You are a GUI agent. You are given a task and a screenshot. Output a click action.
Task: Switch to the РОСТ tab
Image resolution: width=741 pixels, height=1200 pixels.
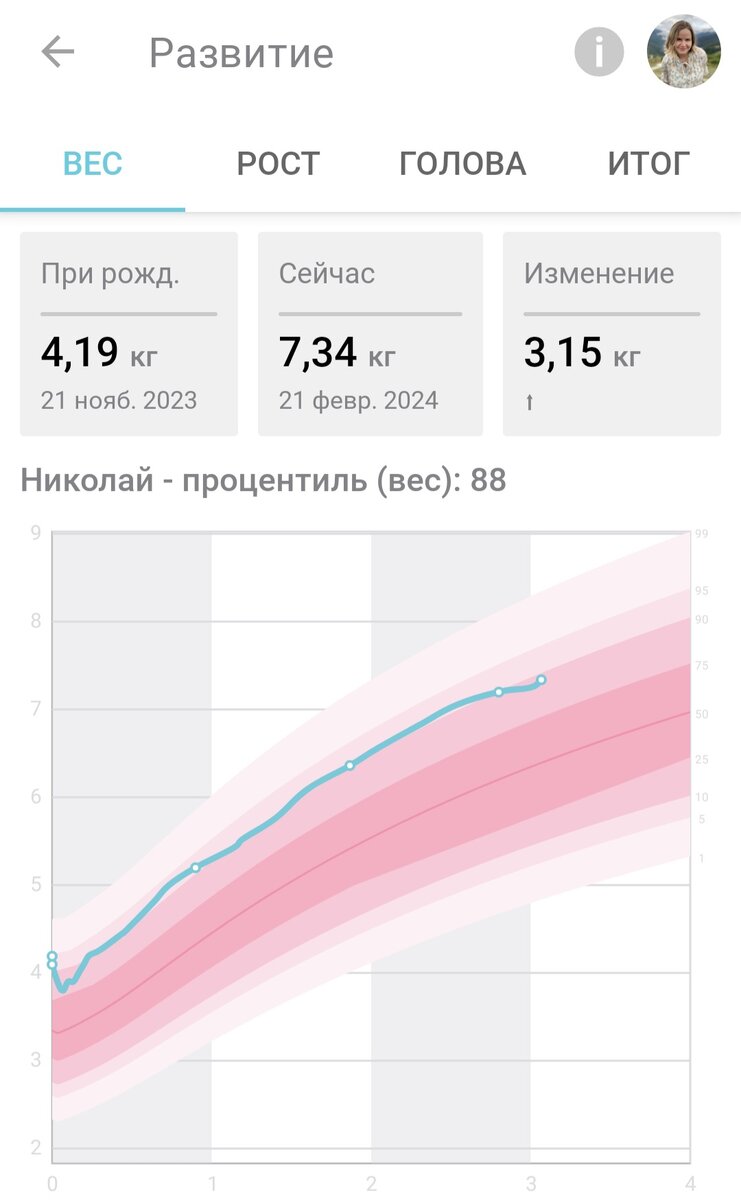pyautogui.click(x=278, y=163)
